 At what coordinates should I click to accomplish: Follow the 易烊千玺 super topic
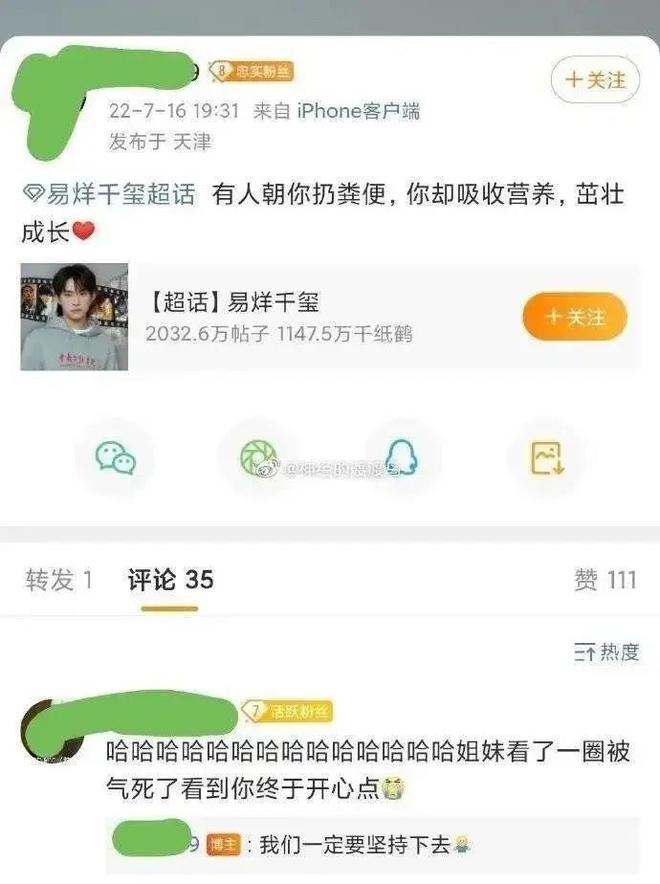pyautogui.click(x=574, y=317)
